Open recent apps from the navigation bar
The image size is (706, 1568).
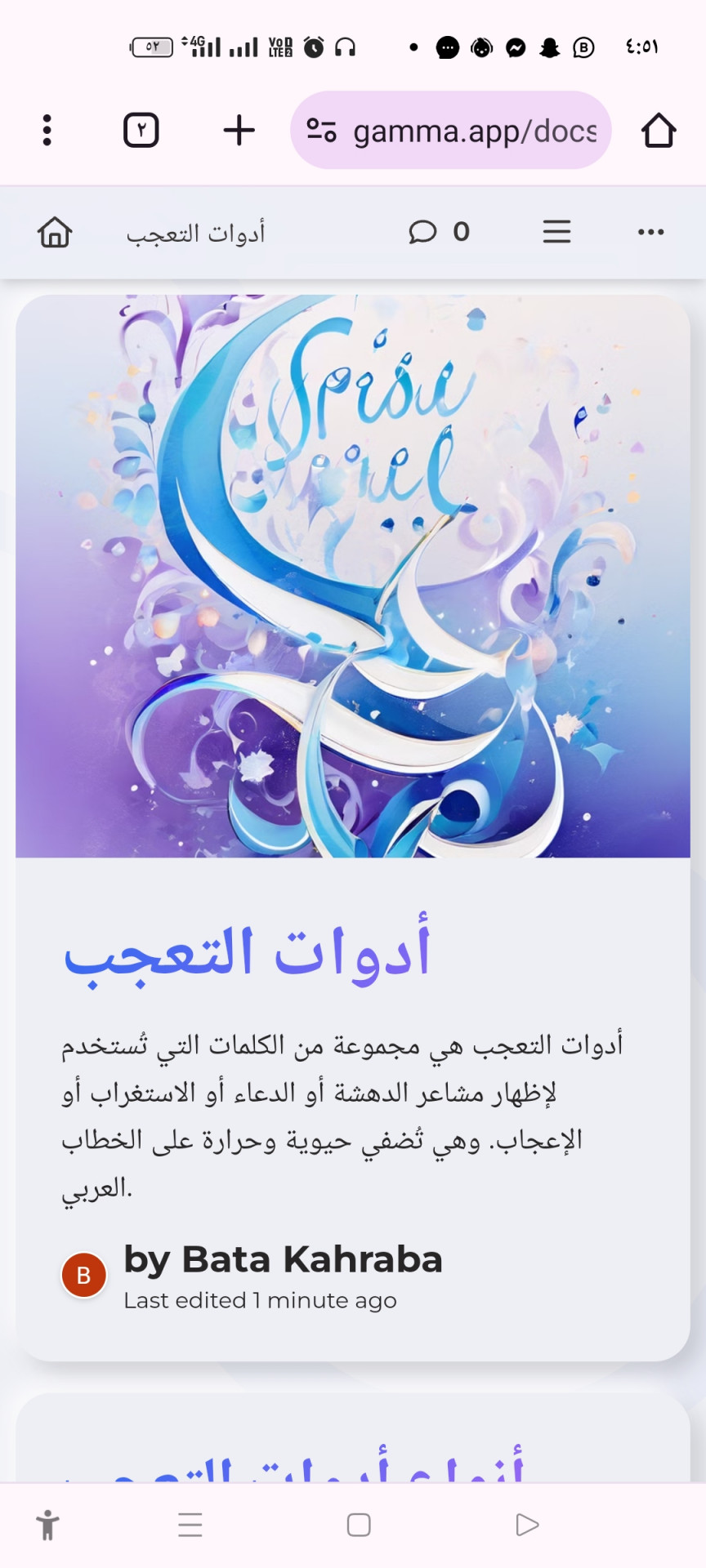[x=190, y=1525]
